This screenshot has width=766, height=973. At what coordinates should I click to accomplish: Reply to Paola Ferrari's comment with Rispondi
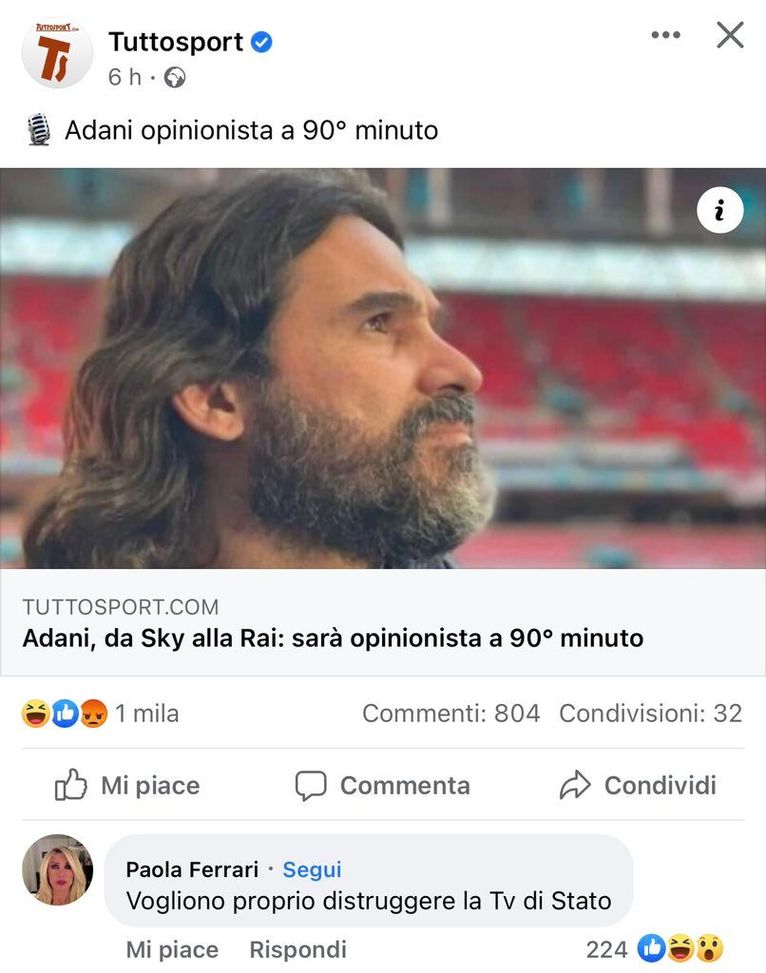(298, 949)
